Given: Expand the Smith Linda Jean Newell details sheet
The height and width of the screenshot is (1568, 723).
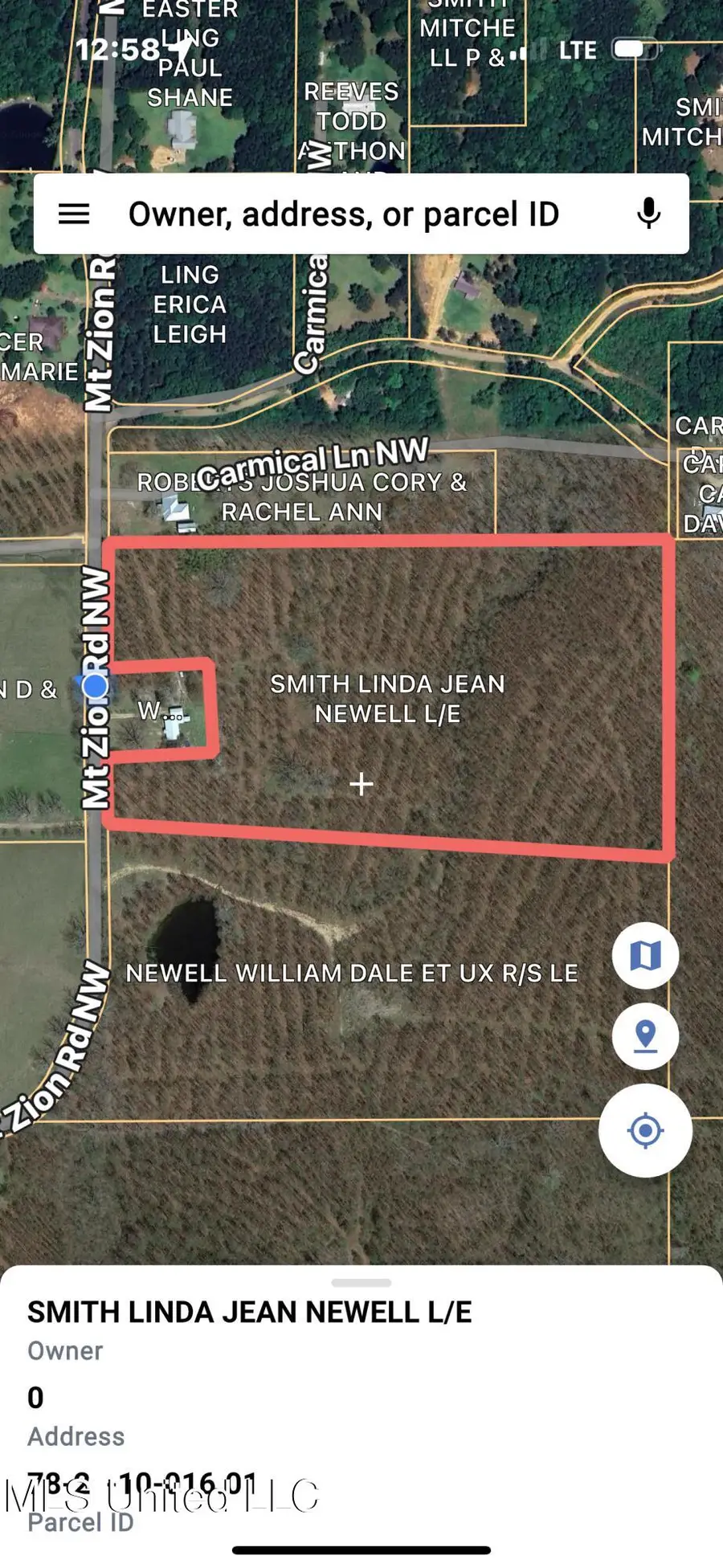Looking at the screenshot, I should coord(361,1283).
